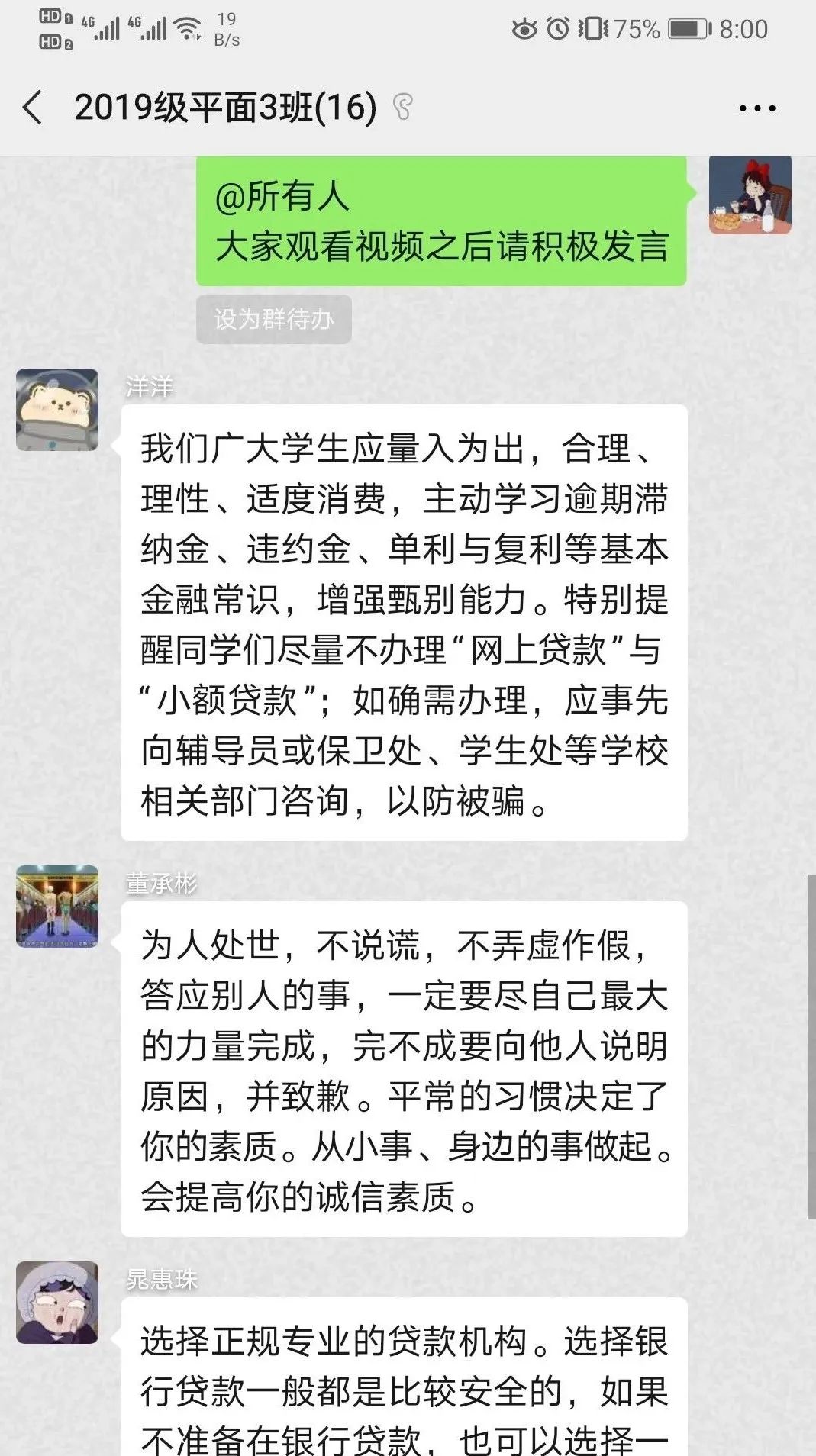Open 洋洋's profile avatar
The image size is (816, 1456).
[x=57, y=410]
